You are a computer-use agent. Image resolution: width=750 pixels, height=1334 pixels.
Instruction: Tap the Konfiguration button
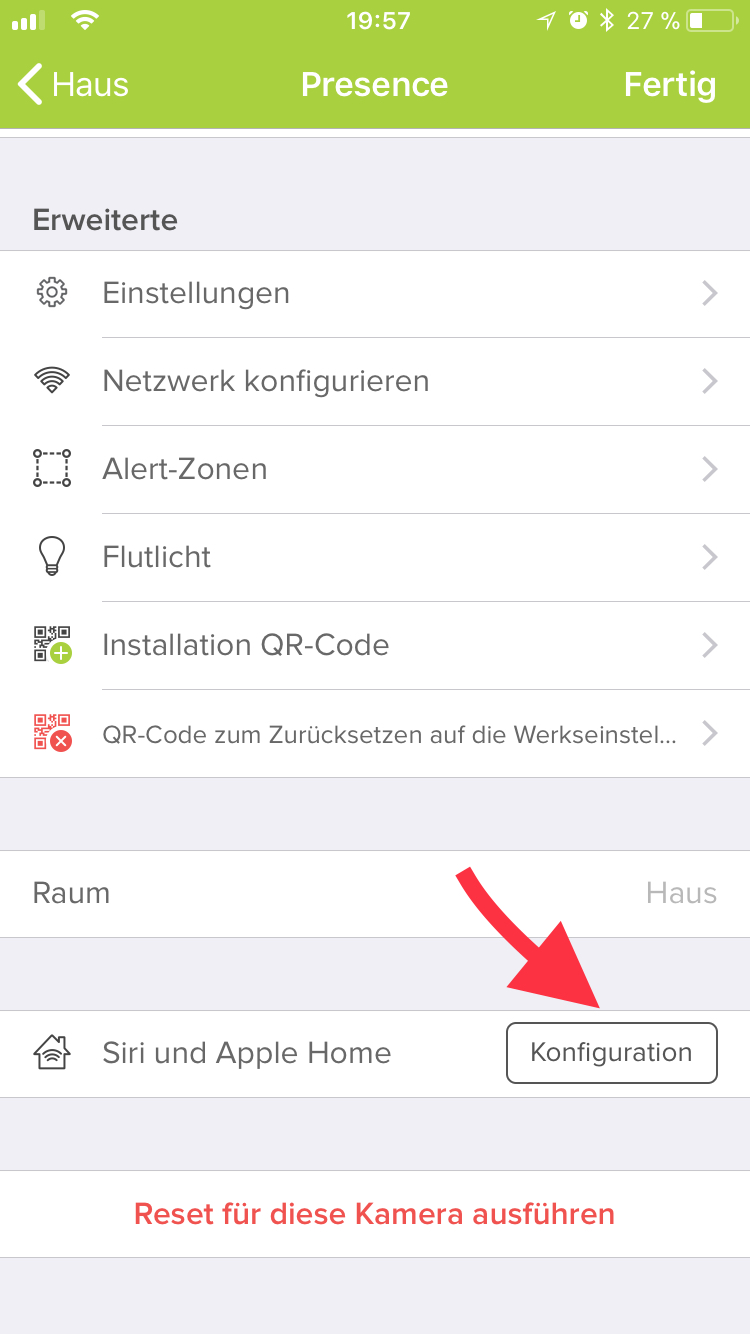[611, 1053]
